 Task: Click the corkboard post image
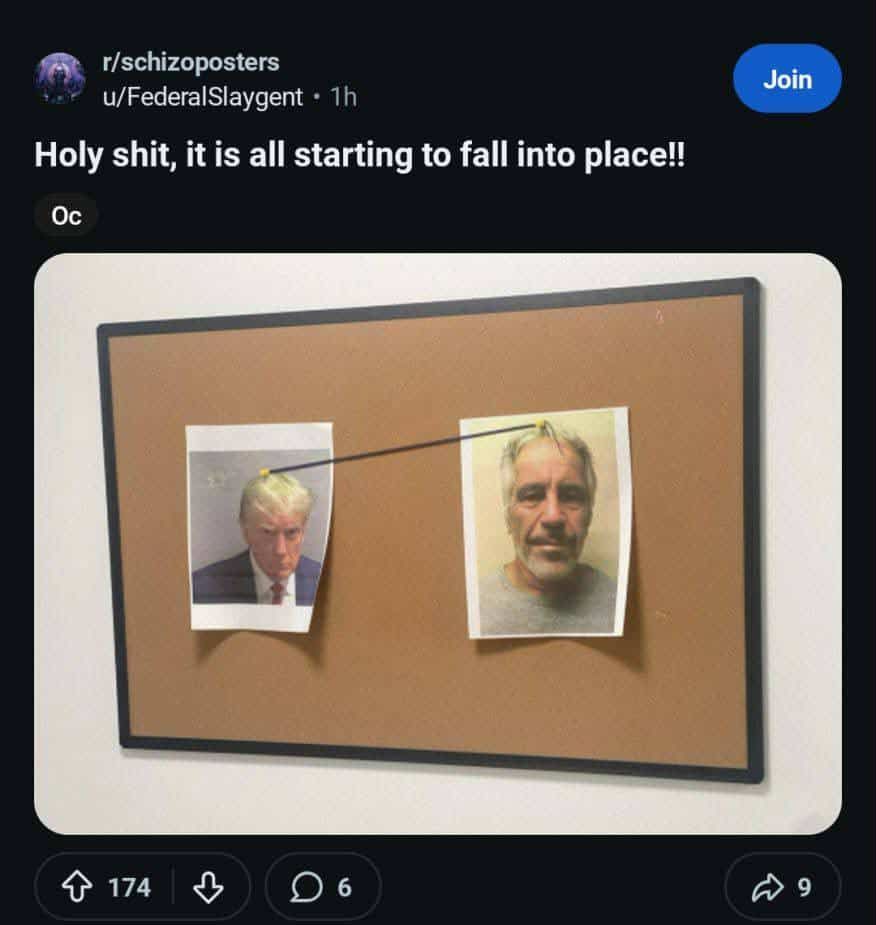pyautogui.click(x=437, y=545)
